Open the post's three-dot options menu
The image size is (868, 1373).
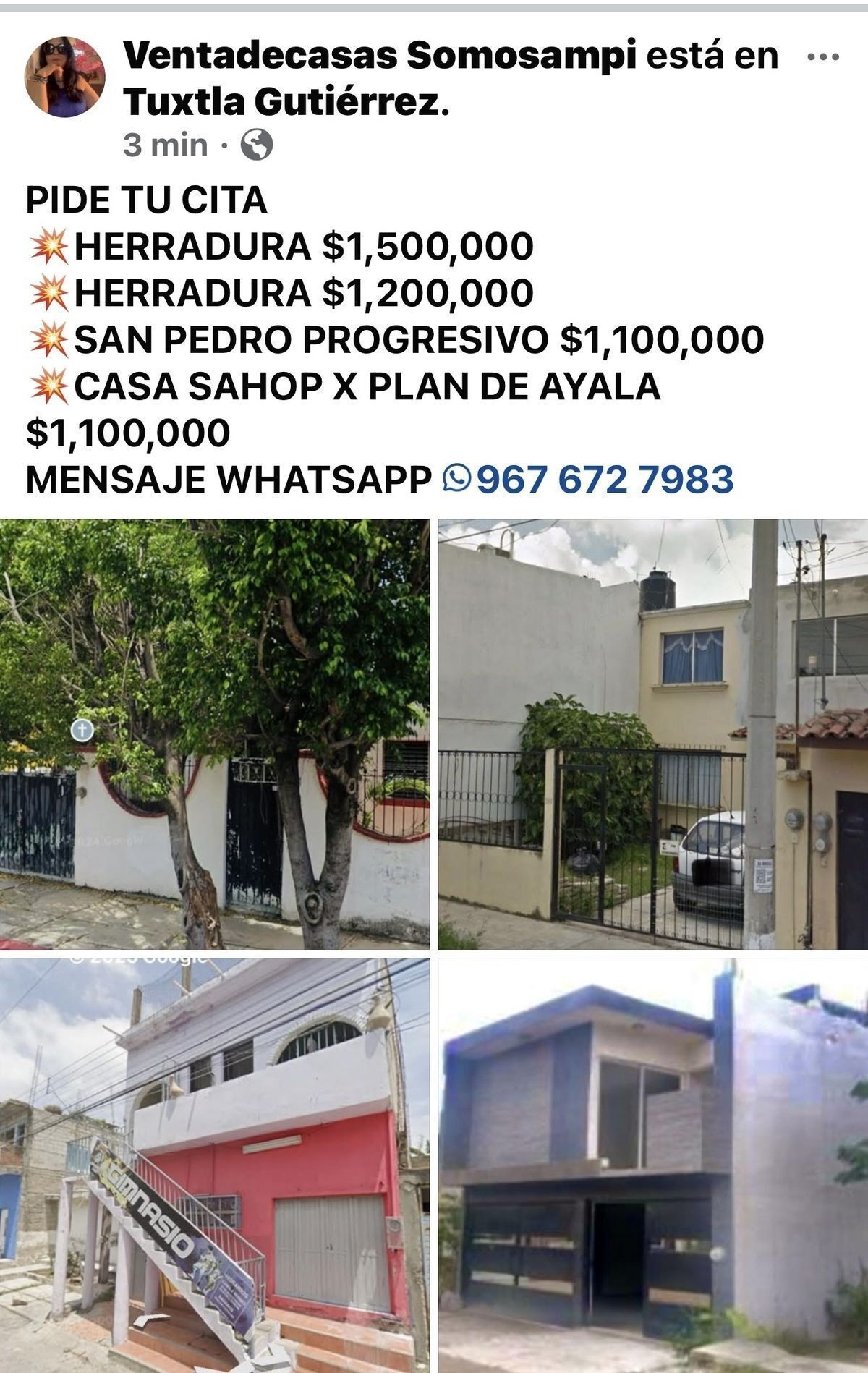(823, 57)
